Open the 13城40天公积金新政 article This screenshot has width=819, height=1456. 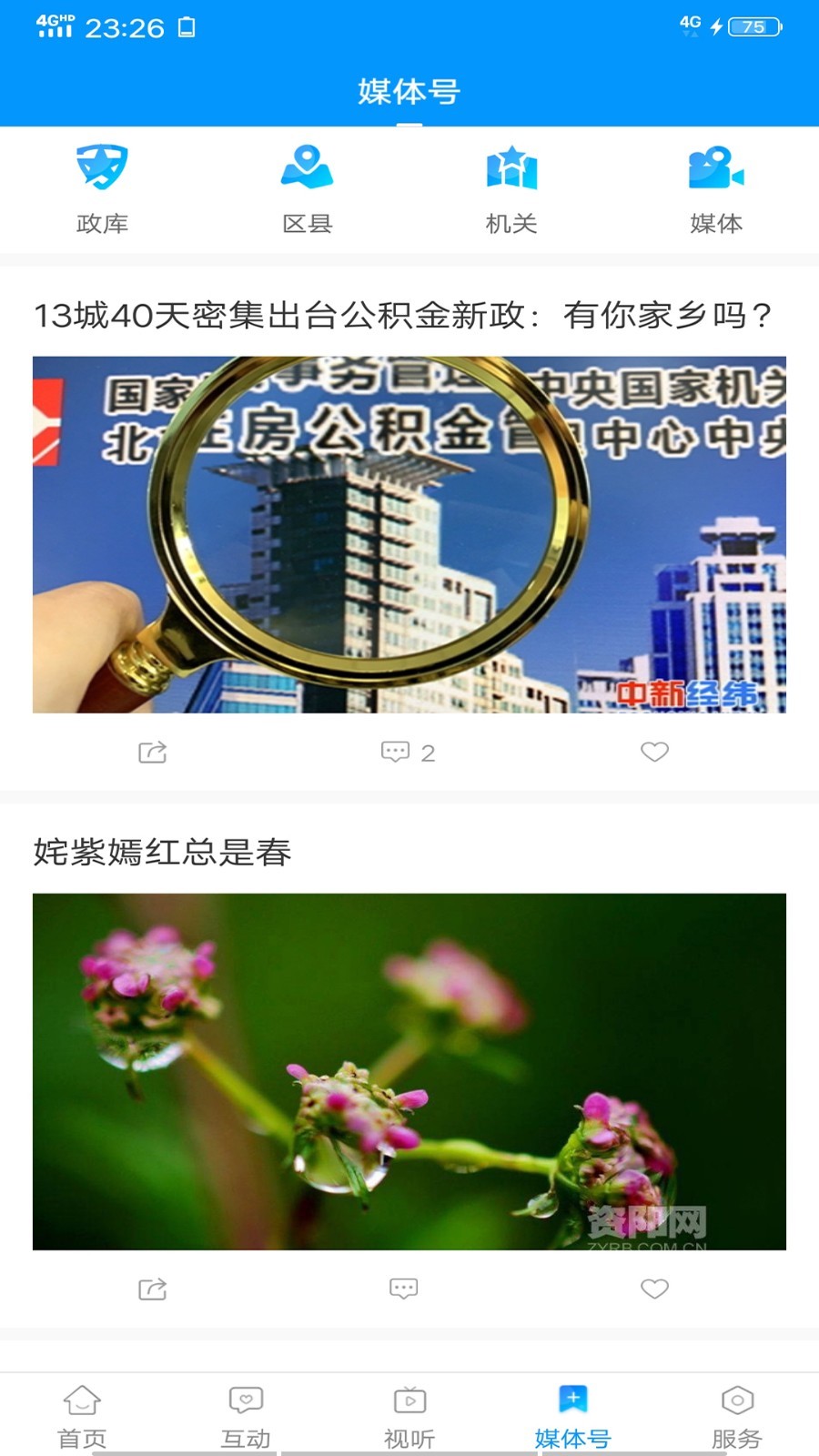[402, 316]
